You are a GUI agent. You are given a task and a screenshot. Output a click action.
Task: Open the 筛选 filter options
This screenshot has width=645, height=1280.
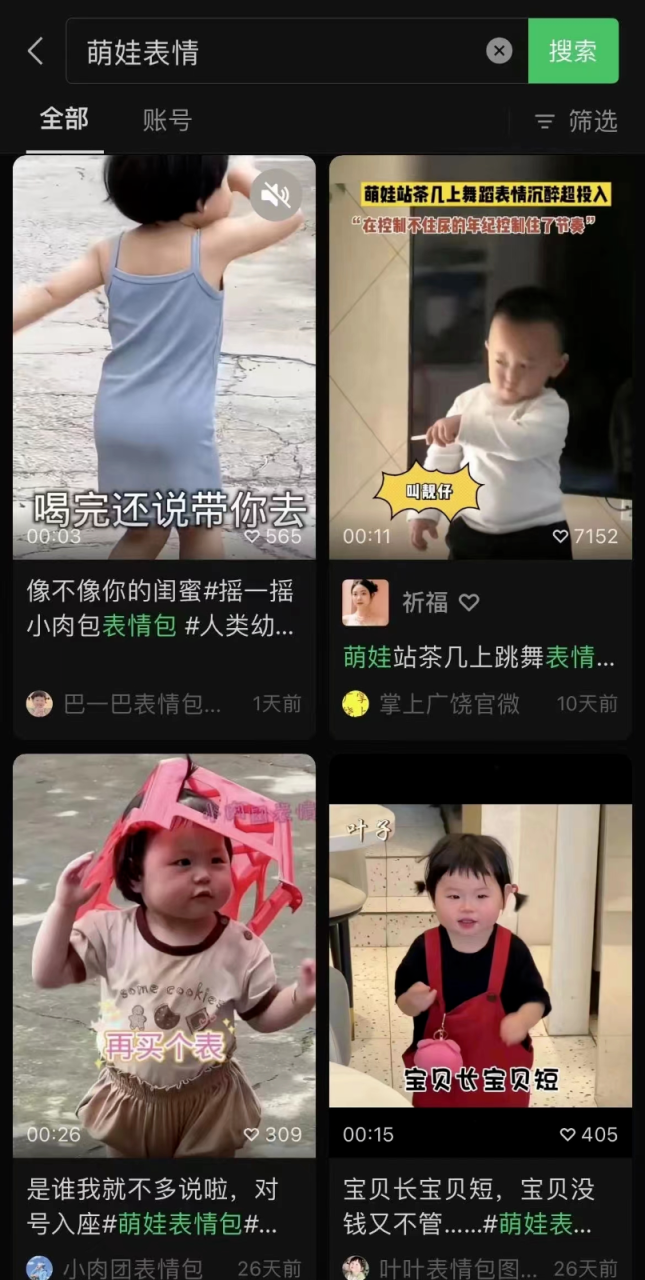[576, 121]
